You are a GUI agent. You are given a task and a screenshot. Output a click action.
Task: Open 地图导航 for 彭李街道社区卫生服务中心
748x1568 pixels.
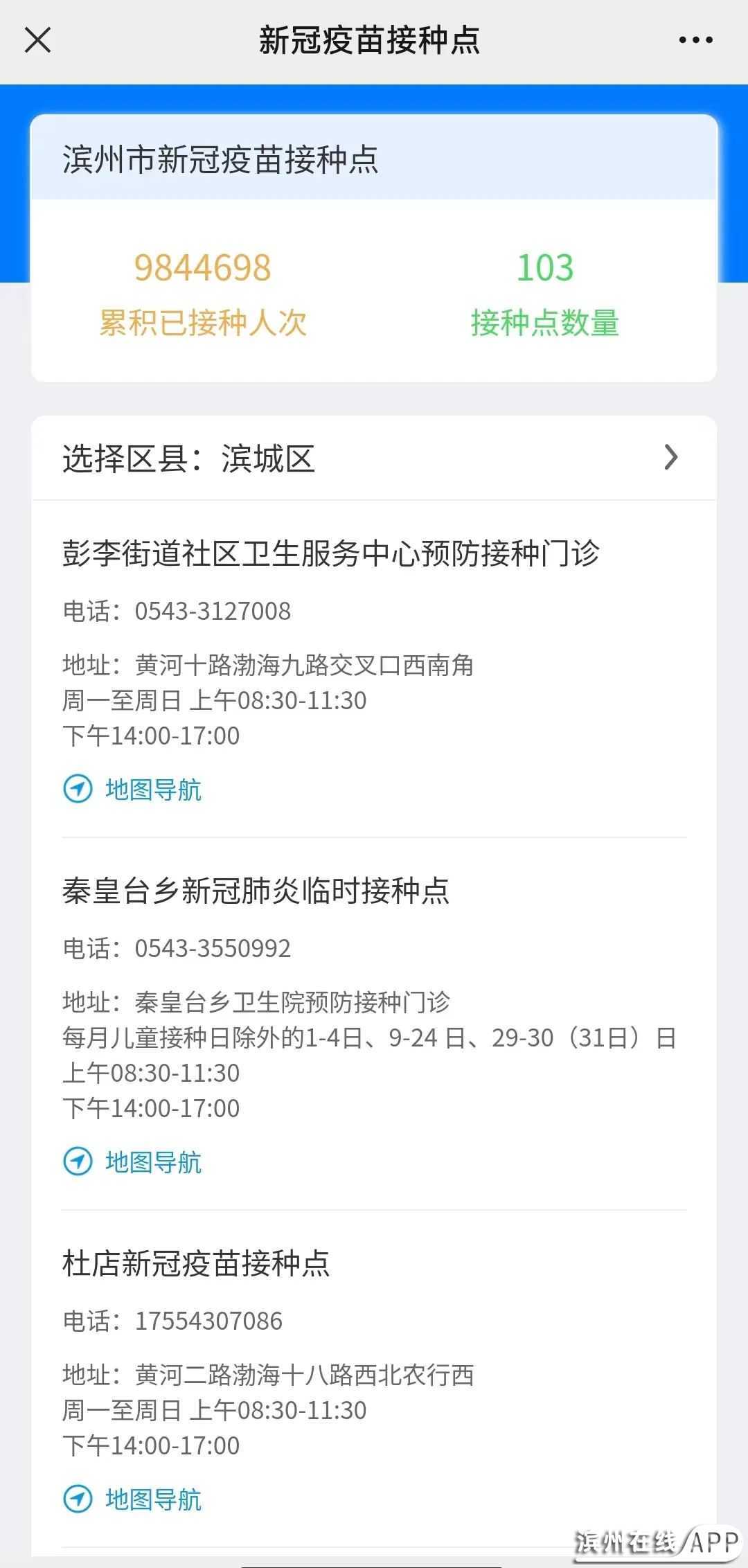pos(133,789)
